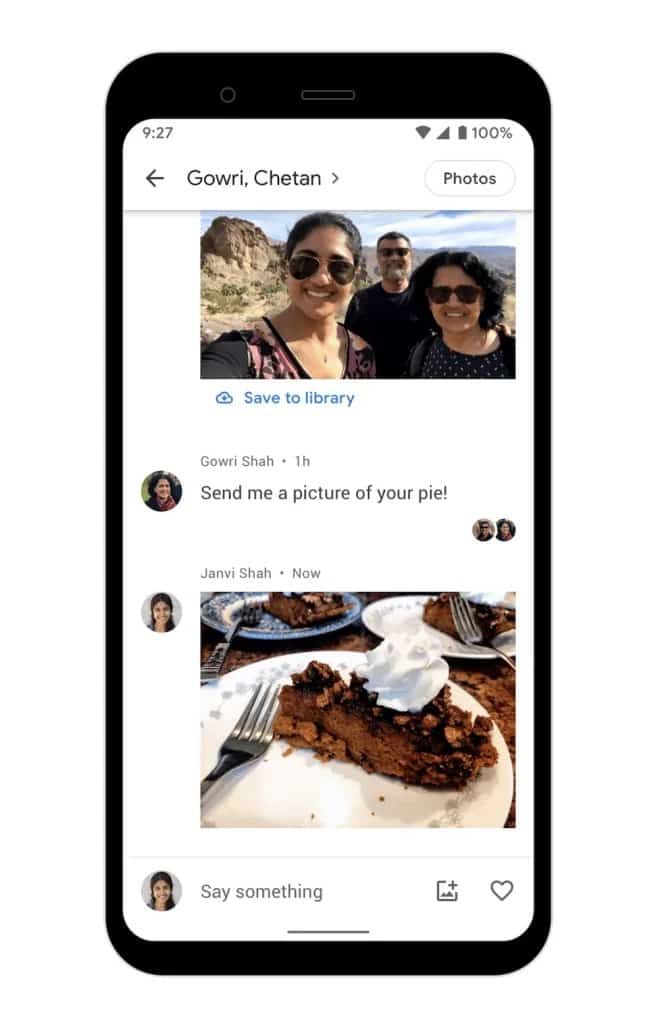Screen dimensions: 658x1028
Task: Open the Photos button in header
Action: tap(469, 179)
